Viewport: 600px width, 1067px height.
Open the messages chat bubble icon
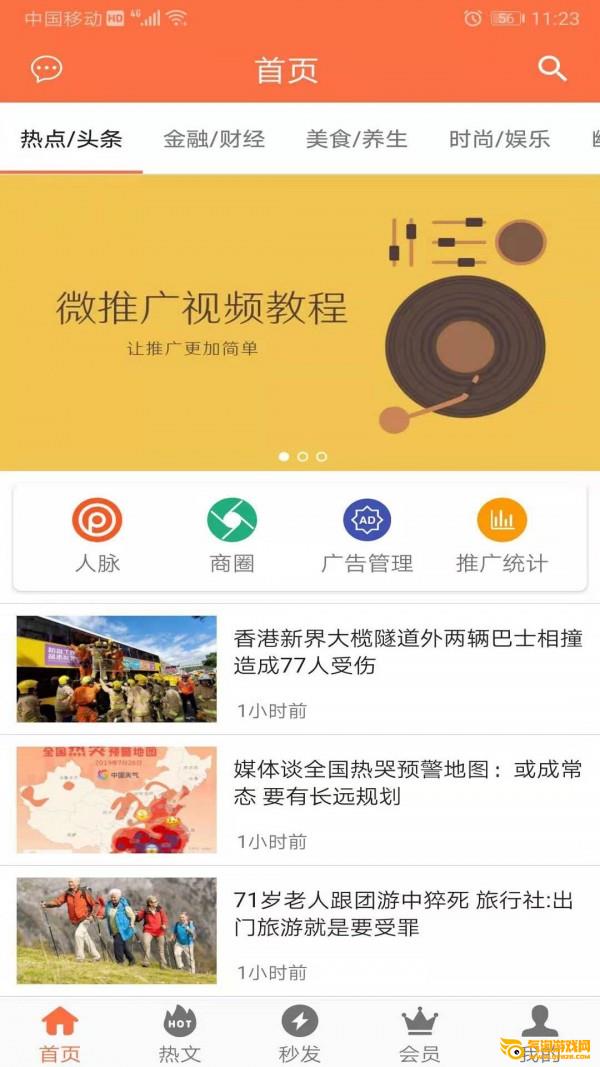pyautogui.click(x=47, y=69)
